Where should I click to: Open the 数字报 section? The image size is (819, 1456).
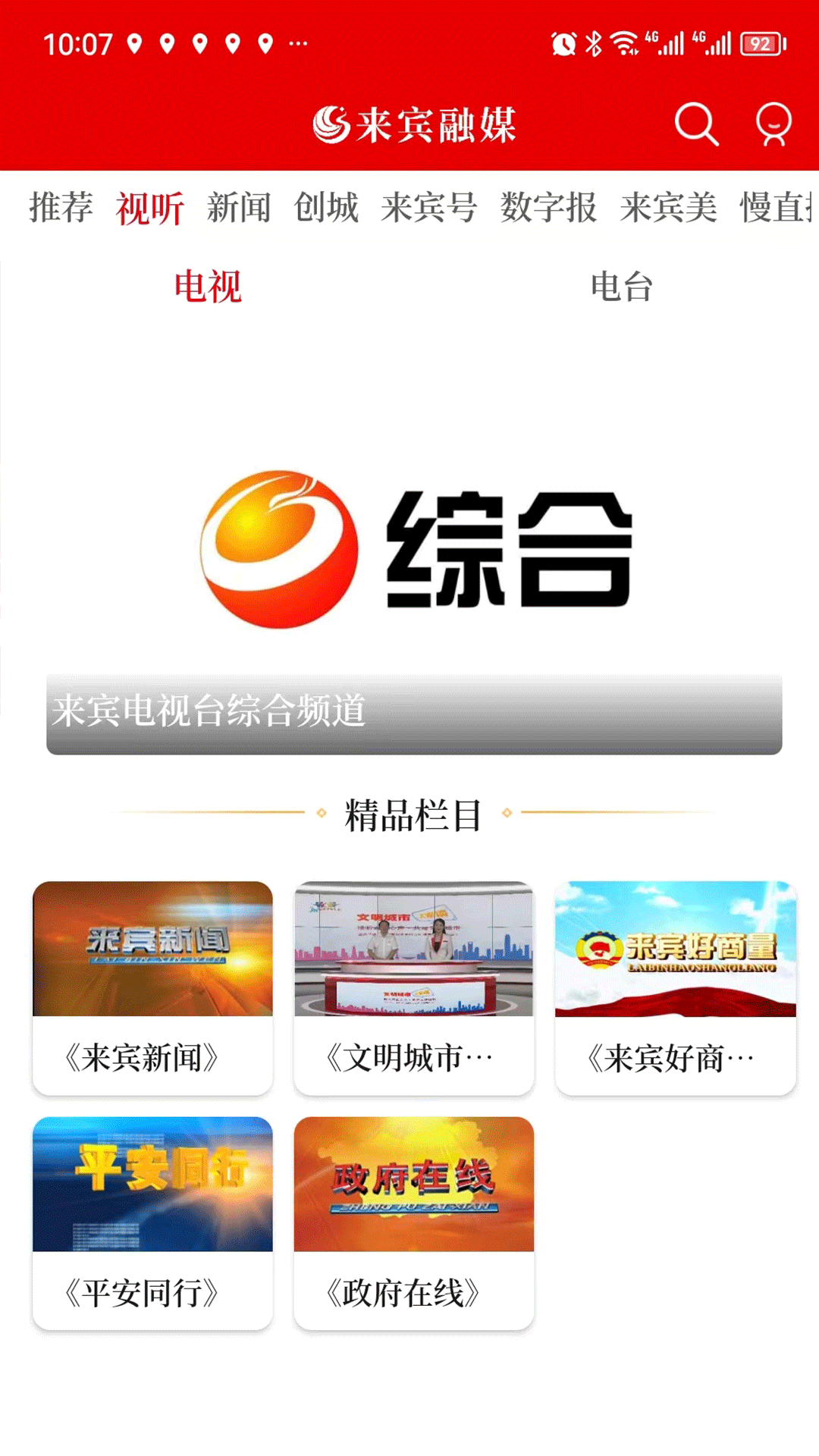548,209
